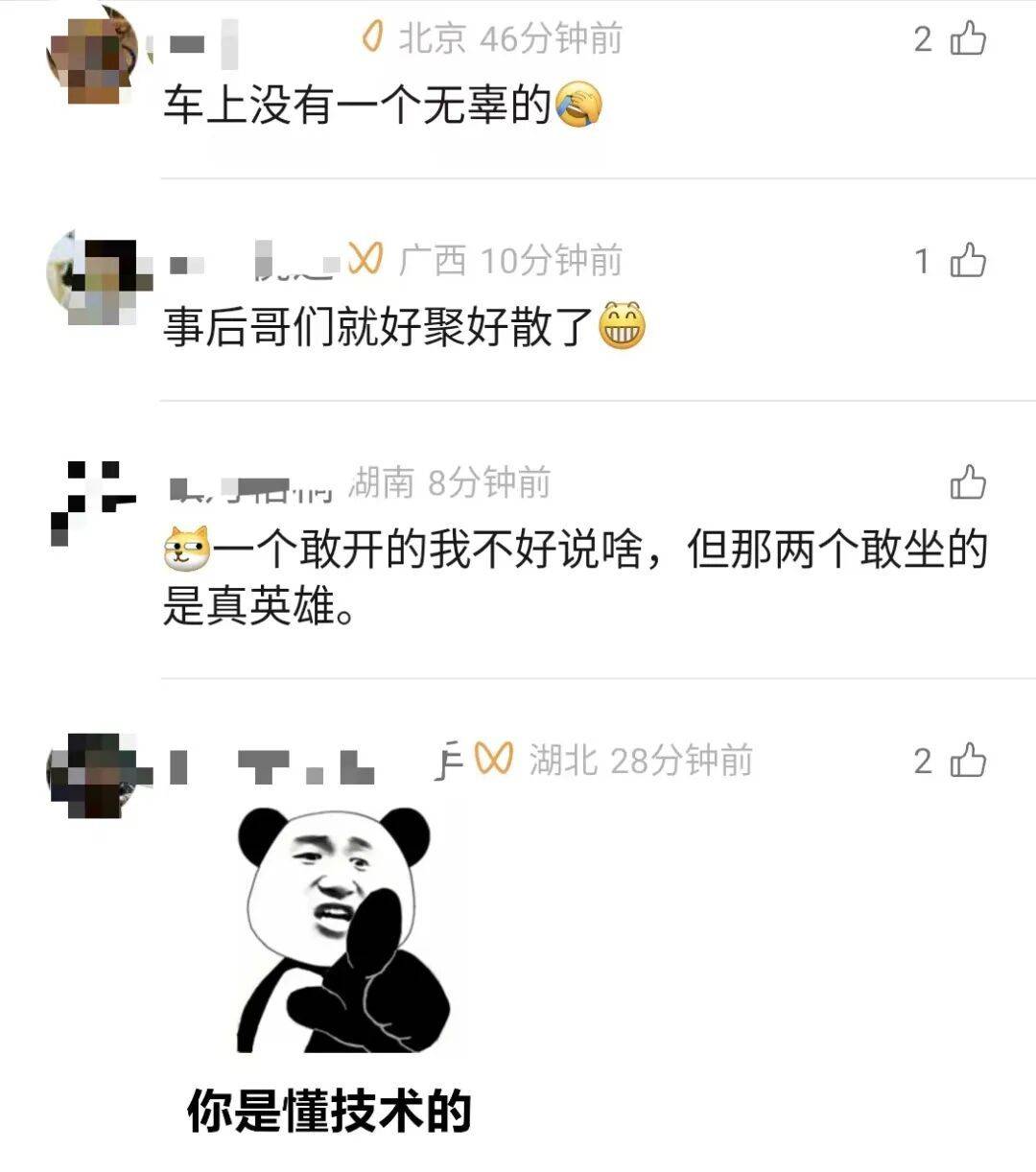Open the avatar of the 北京 commenter
The image size is (1036, 1172).
pyautogui.click(x=94, y=55)
